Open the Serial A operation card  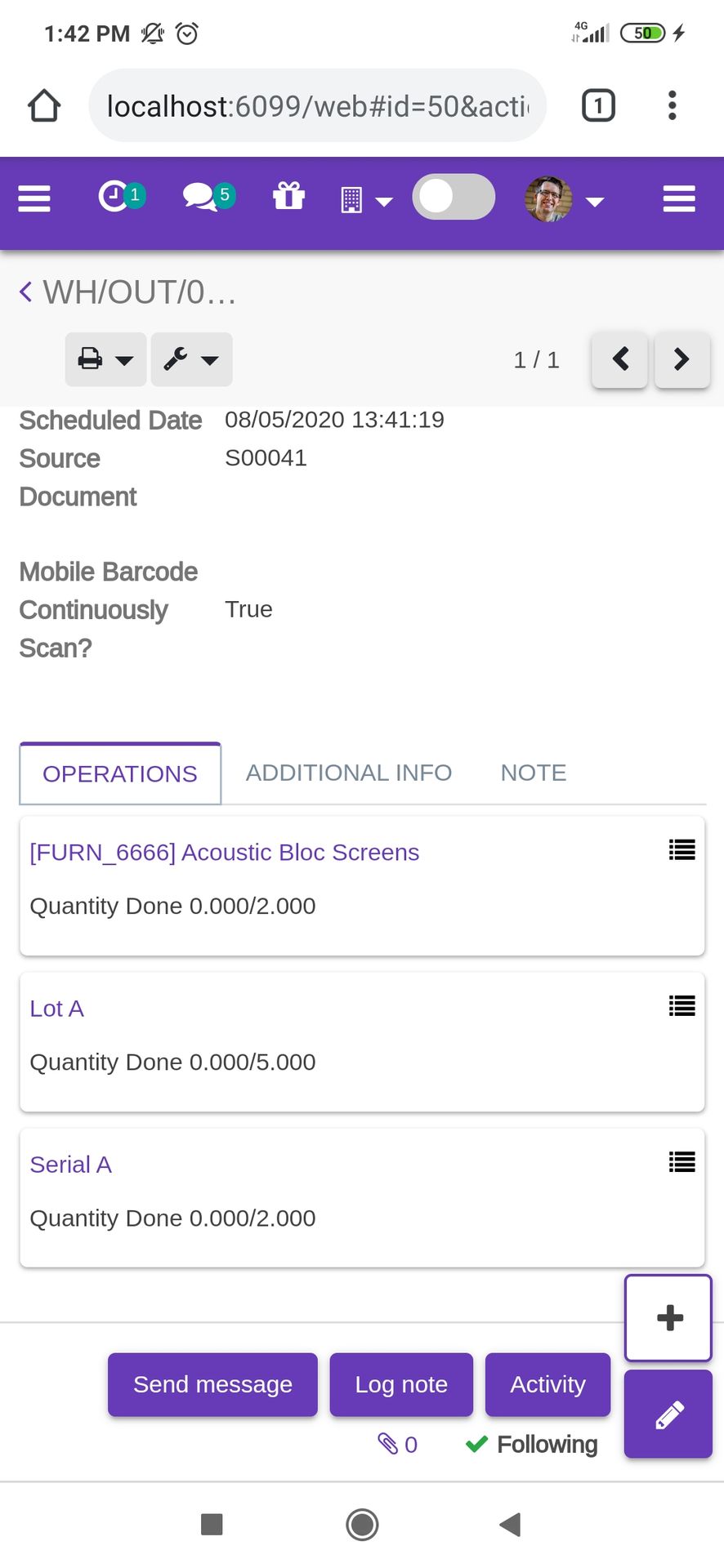362,1198
